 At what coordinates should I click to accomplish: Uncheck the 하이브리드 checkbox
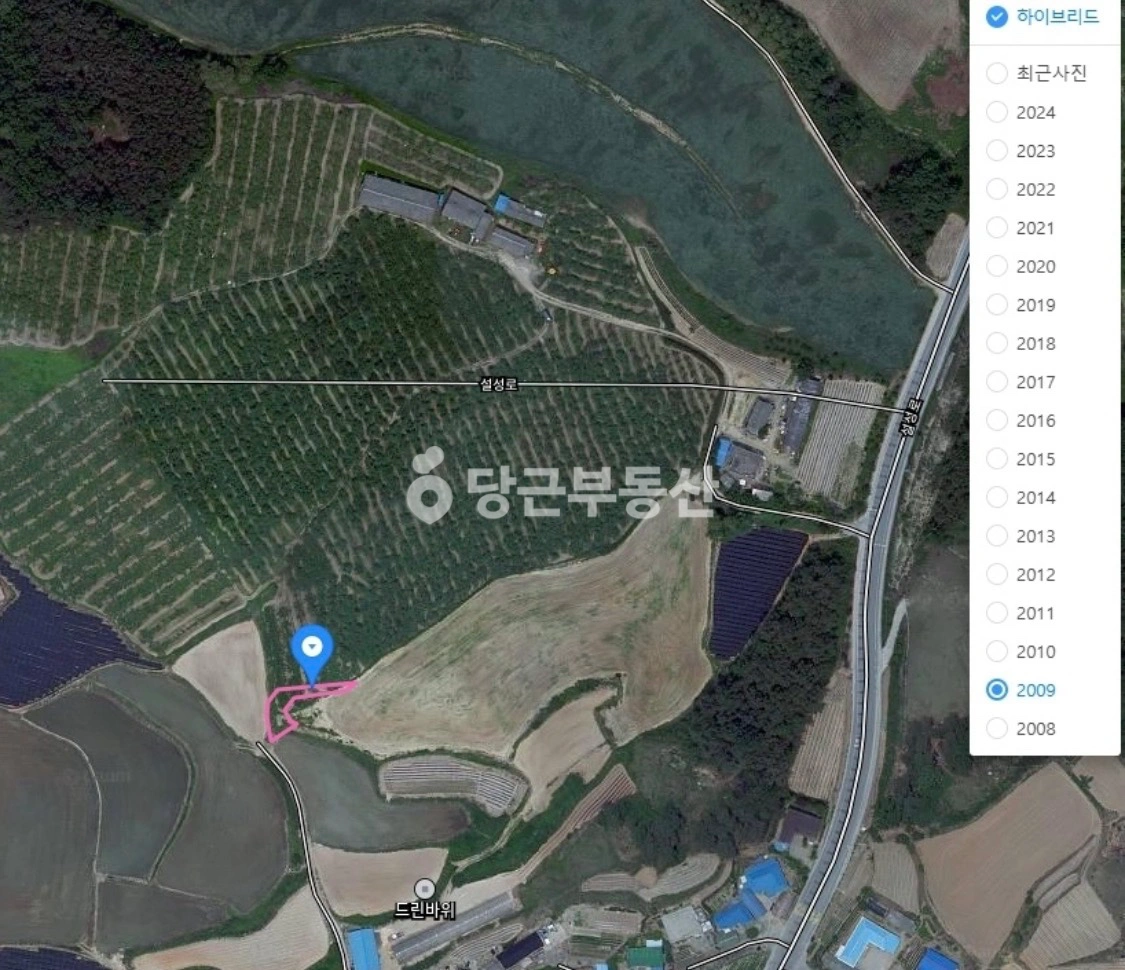click(x=997, y=17)
